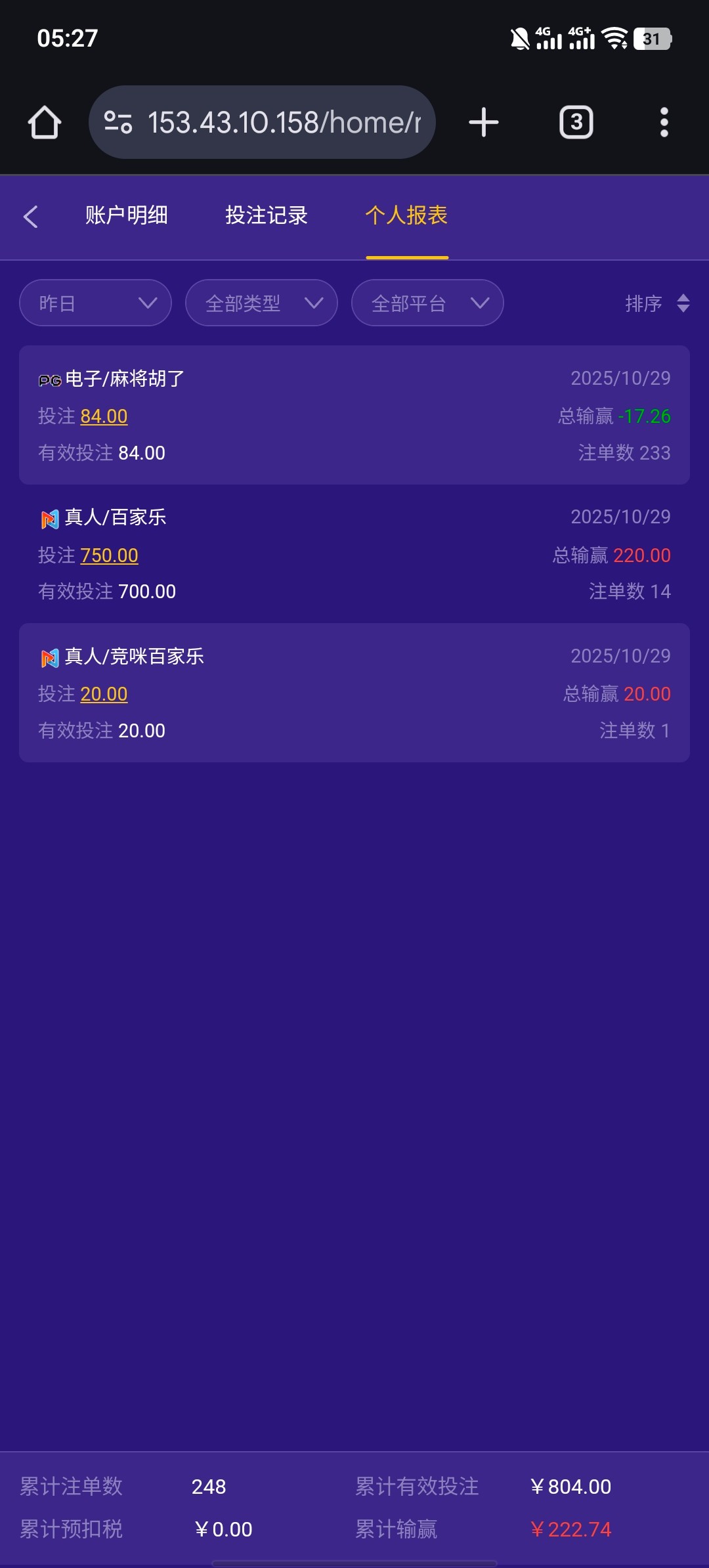709x1568 pixels.
Task: Tap the 排序 sort control
Action: click(x=656, y=303)
